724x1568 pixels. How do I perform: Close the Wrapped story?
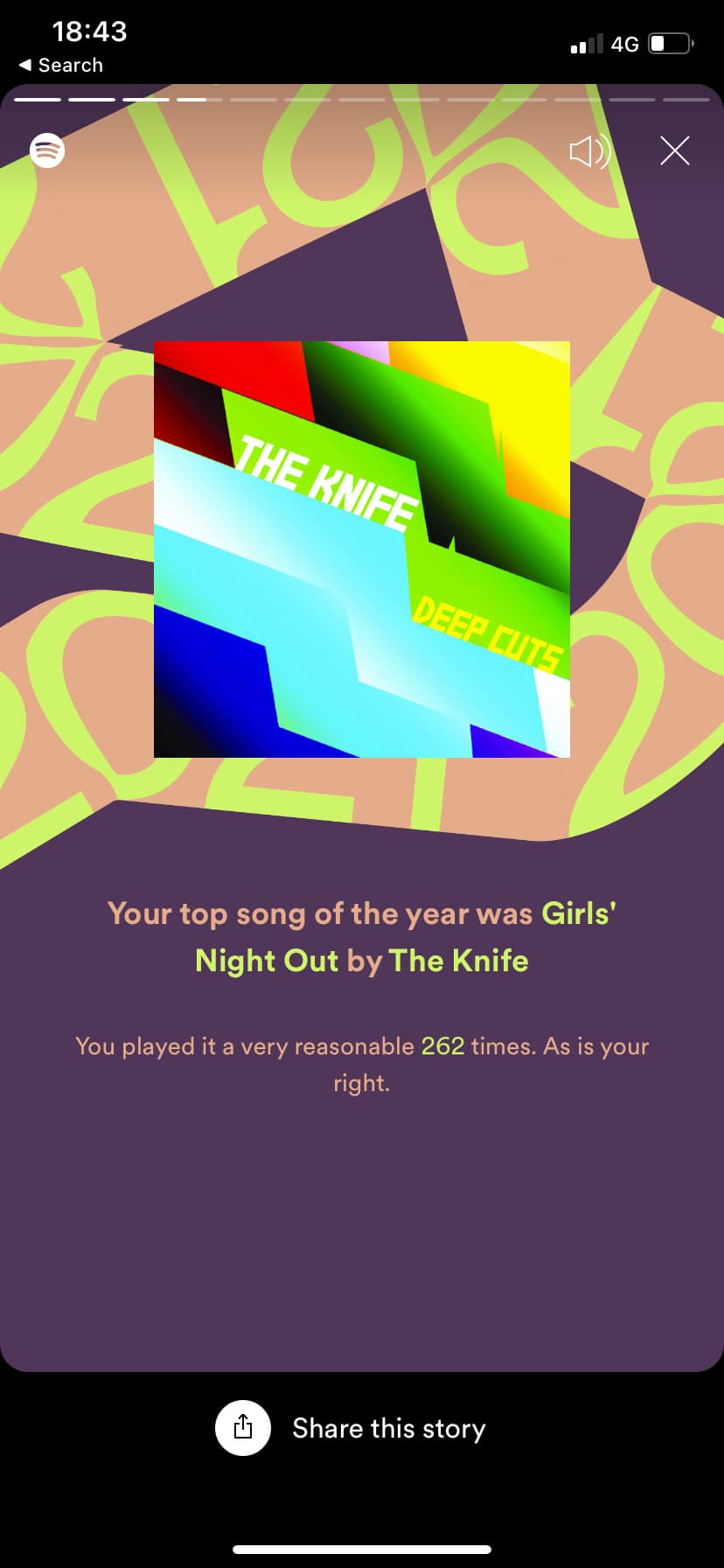click(674, 150)
